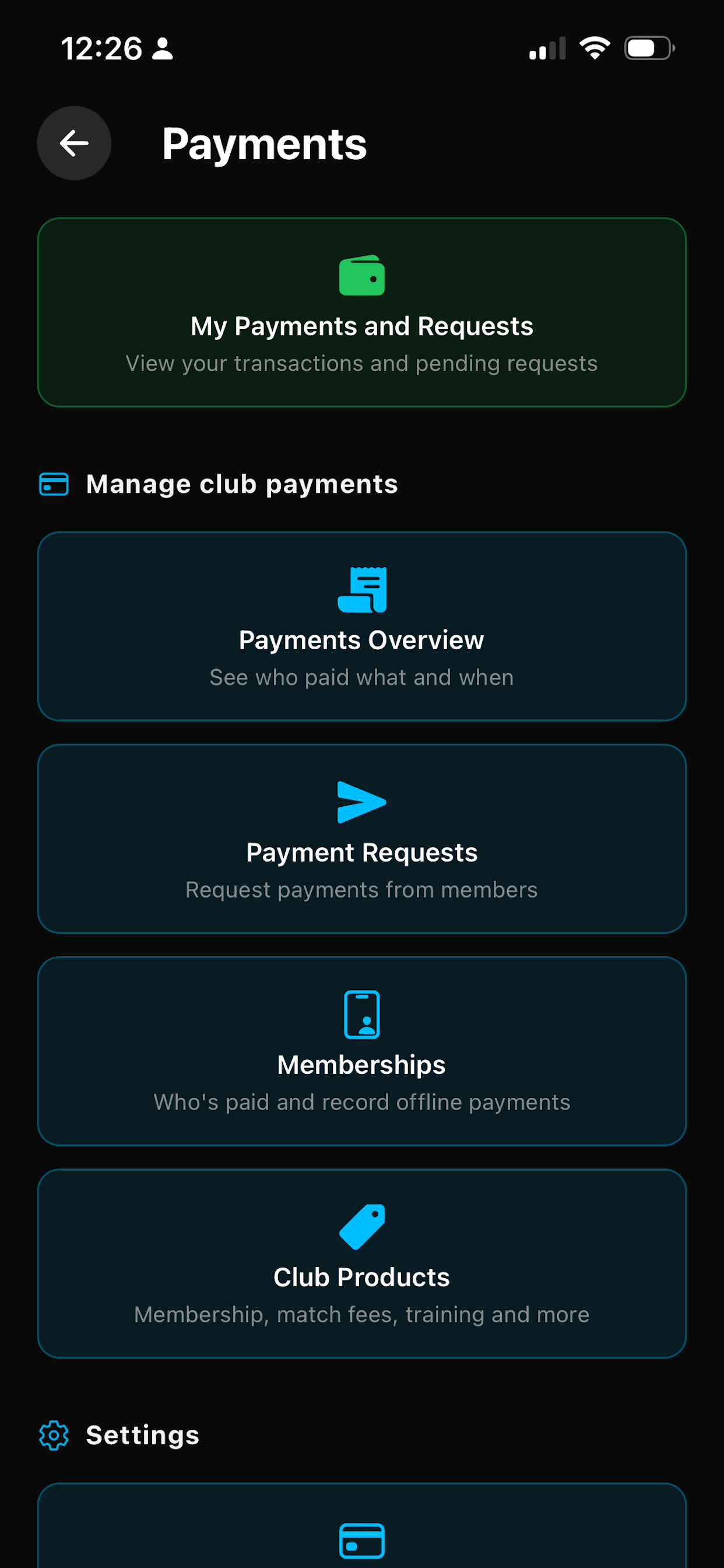Select the Manage club payments section header
Viewport: 724px width, 1568px height.
[x=242, y=484]
